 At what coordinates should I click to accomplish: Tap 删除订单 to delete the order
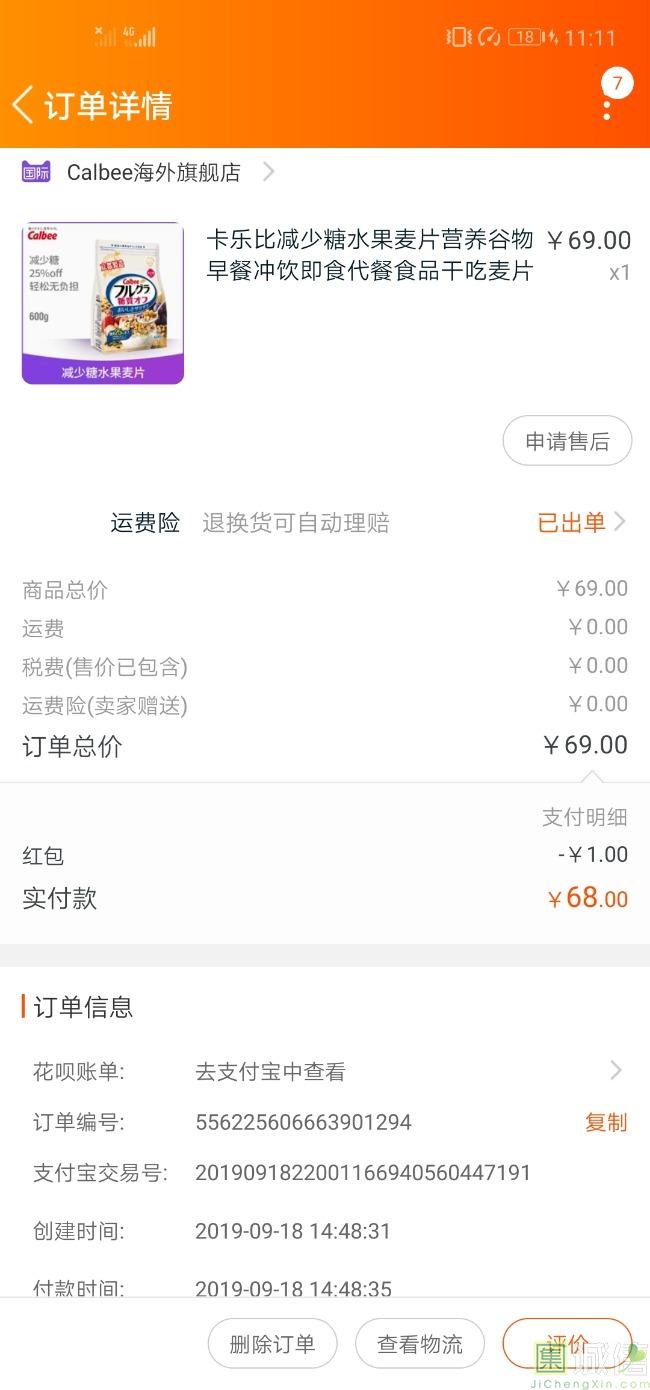(x=272, y=1344)
